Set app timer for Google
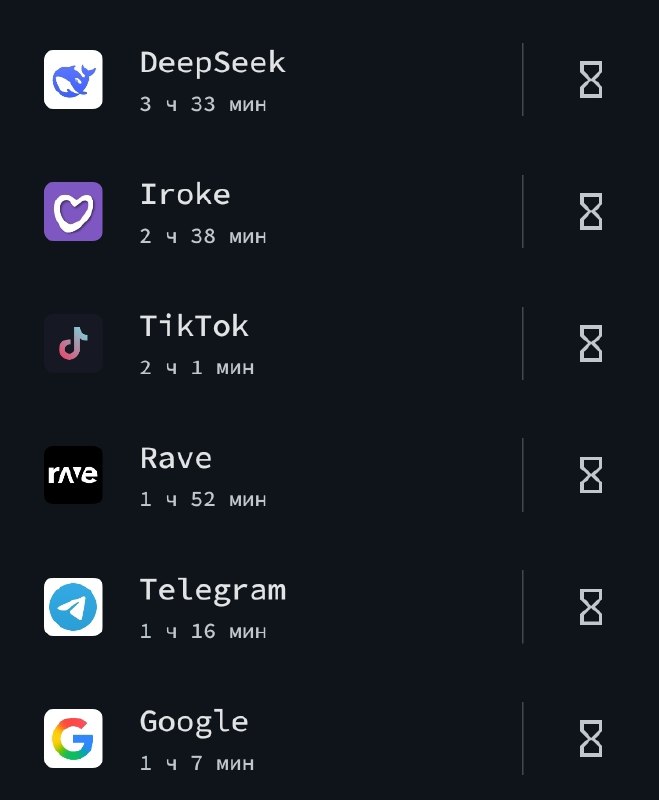The height and width of the screenshot is (800, 659). pyautogui.click(x=591, y=738)
